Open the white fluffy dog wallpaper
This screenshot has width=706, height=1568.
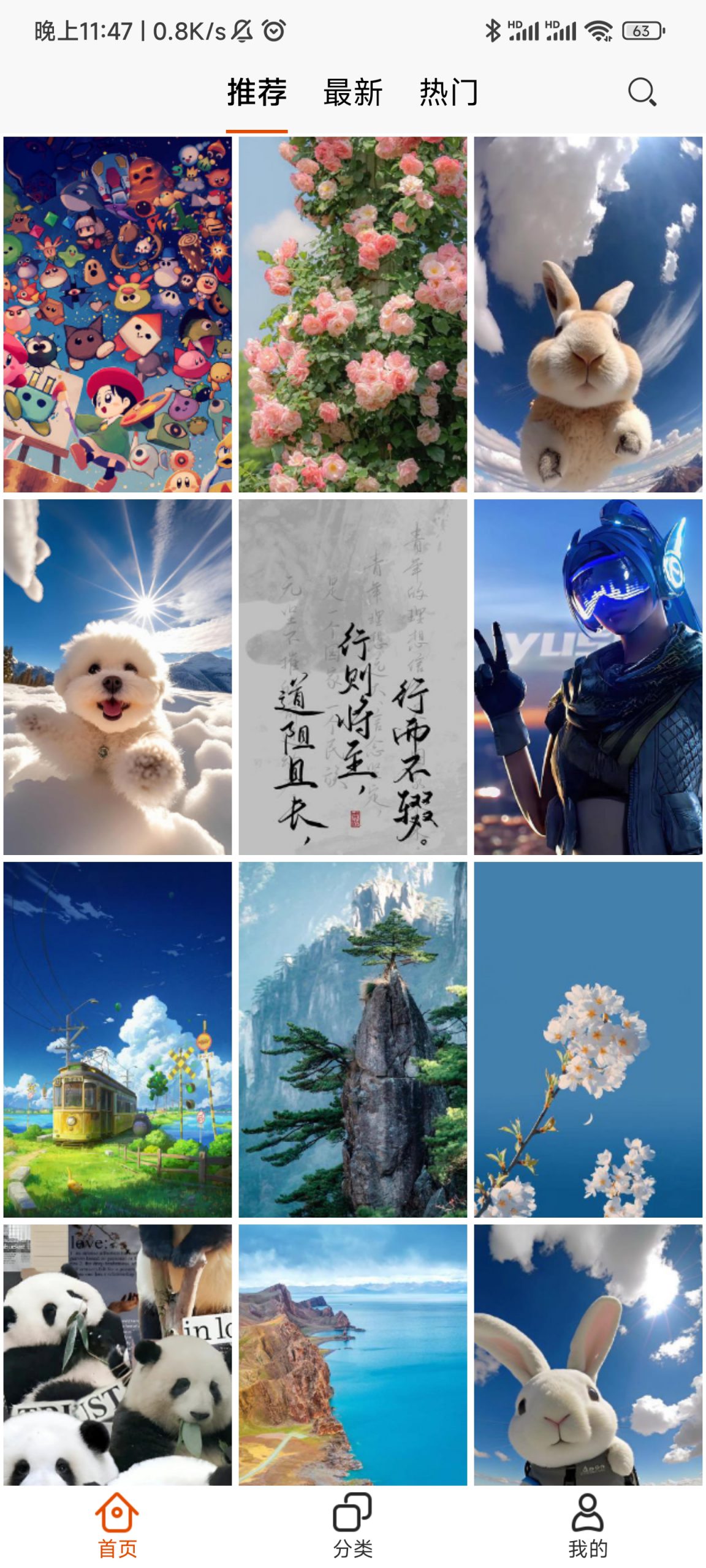[x=118, y=677]
